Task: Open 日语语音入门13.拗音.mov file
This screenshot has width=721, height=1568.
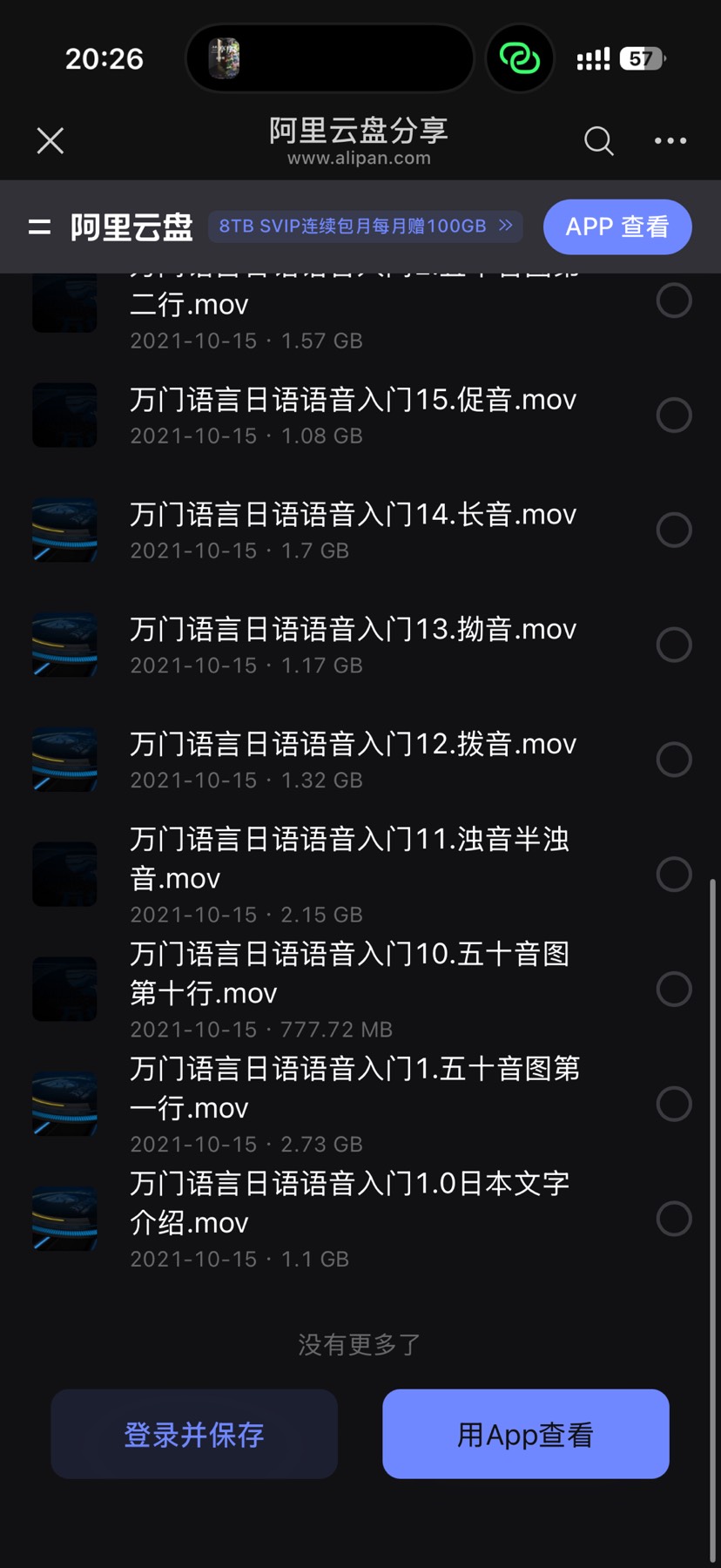Action: tap(353, 645)
